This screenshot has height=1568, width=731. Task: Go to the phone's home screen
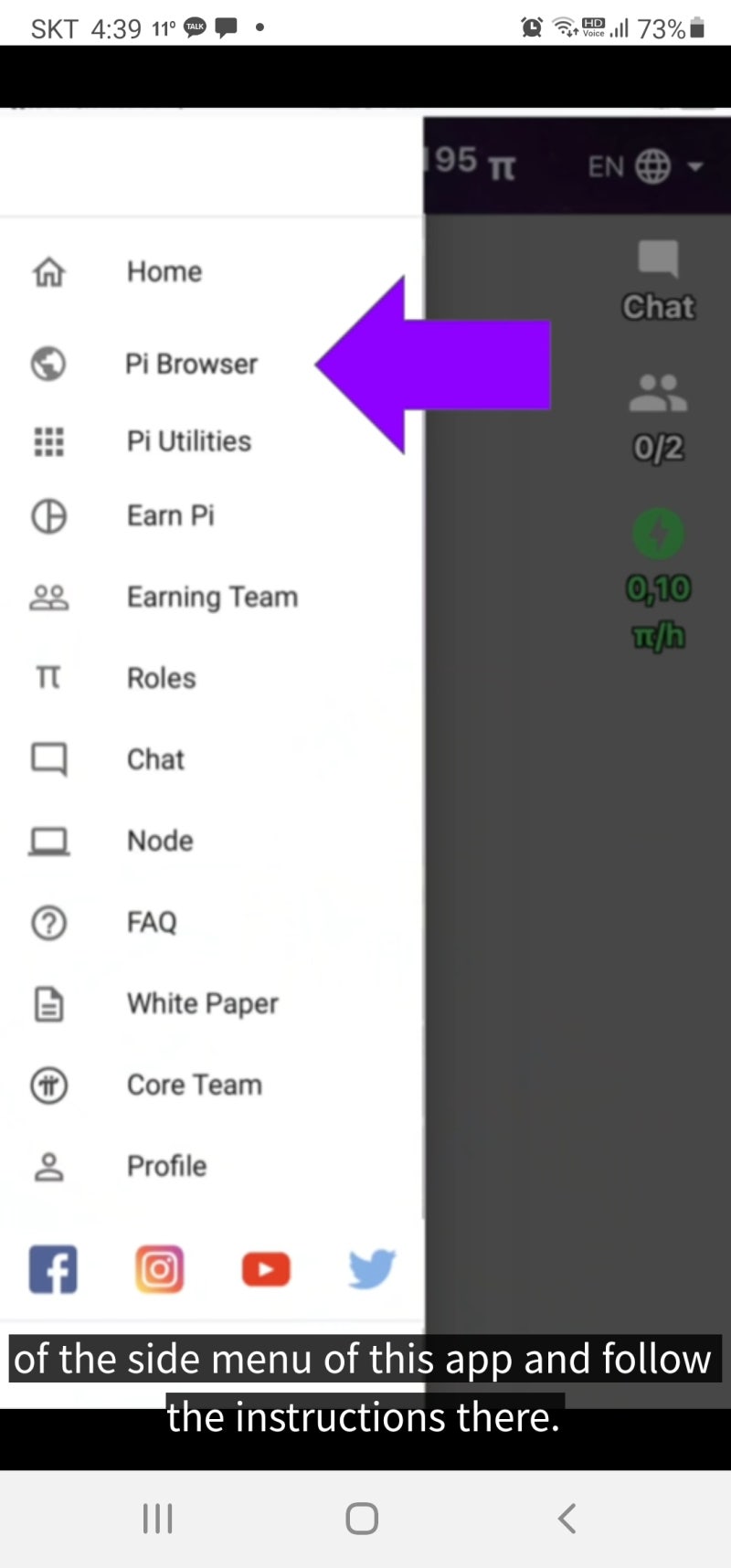[x=362, y=1518]
